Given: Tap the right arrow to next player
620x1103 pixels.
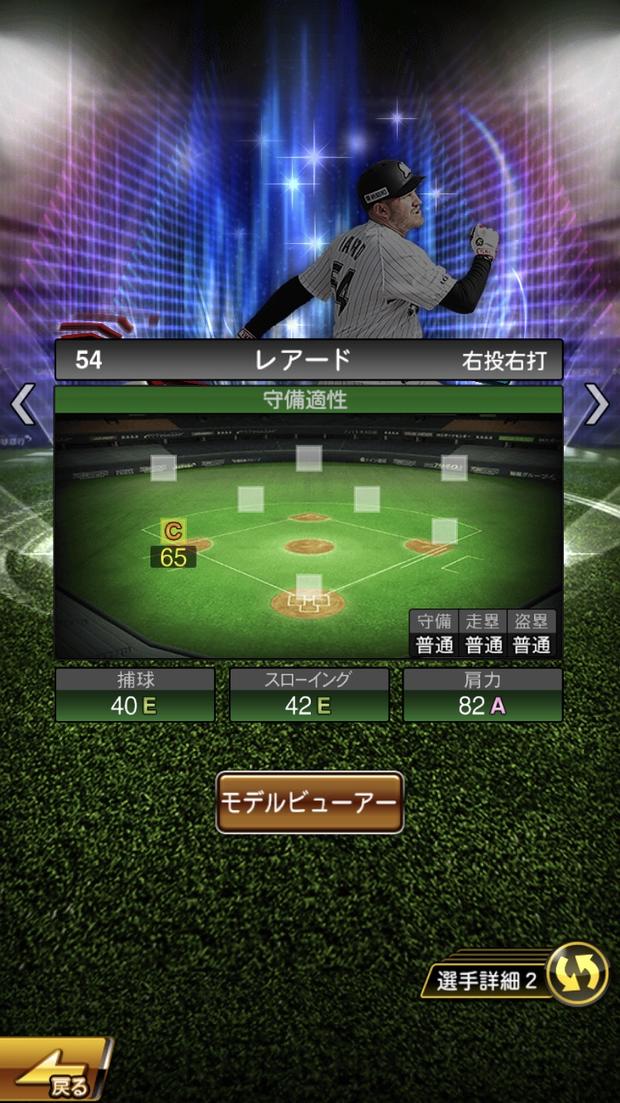Looking at the screenshot, I should tap(597, 404).
